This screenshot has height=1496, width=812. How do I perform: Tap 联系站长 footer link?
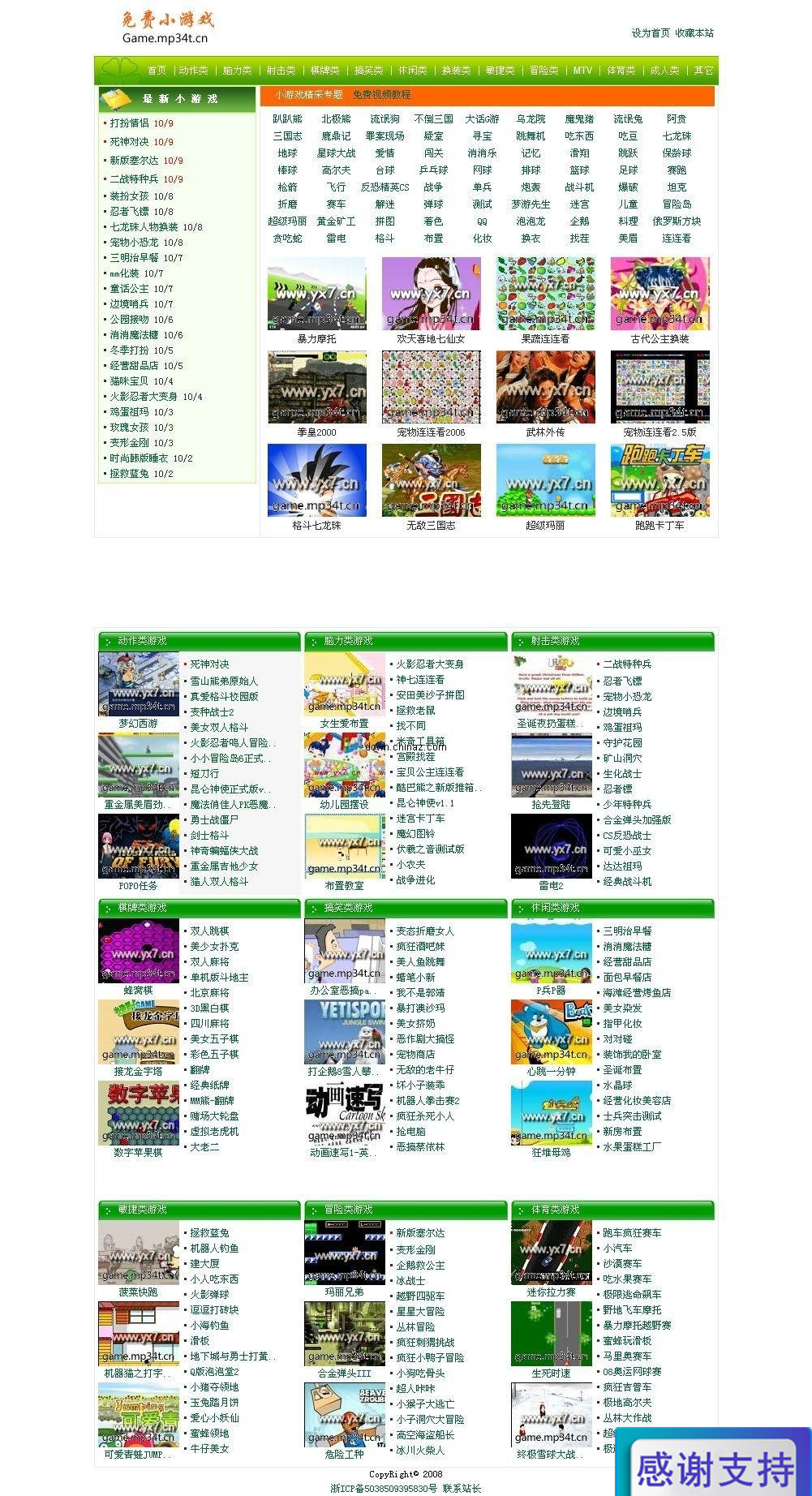462,1488
